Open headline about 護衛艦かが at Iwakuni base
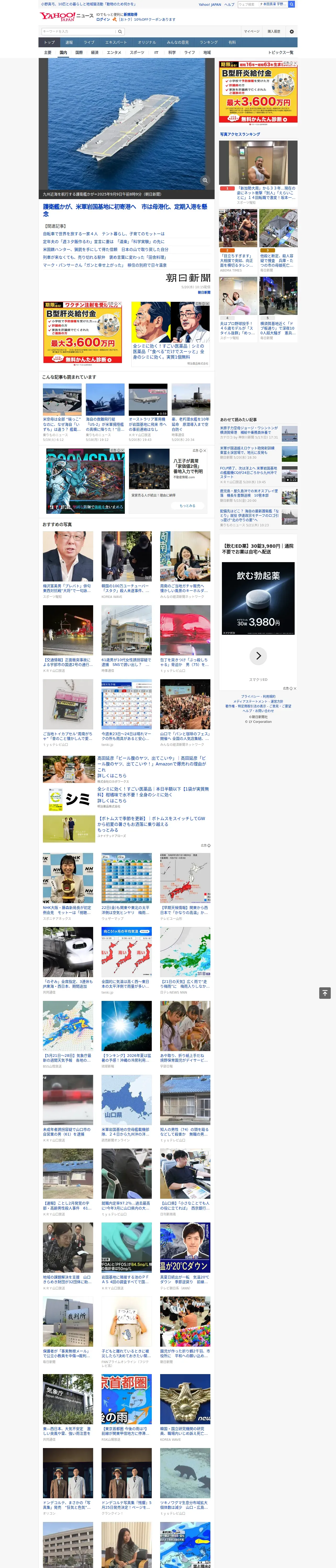336x1568 pixels. pos(125,210)
